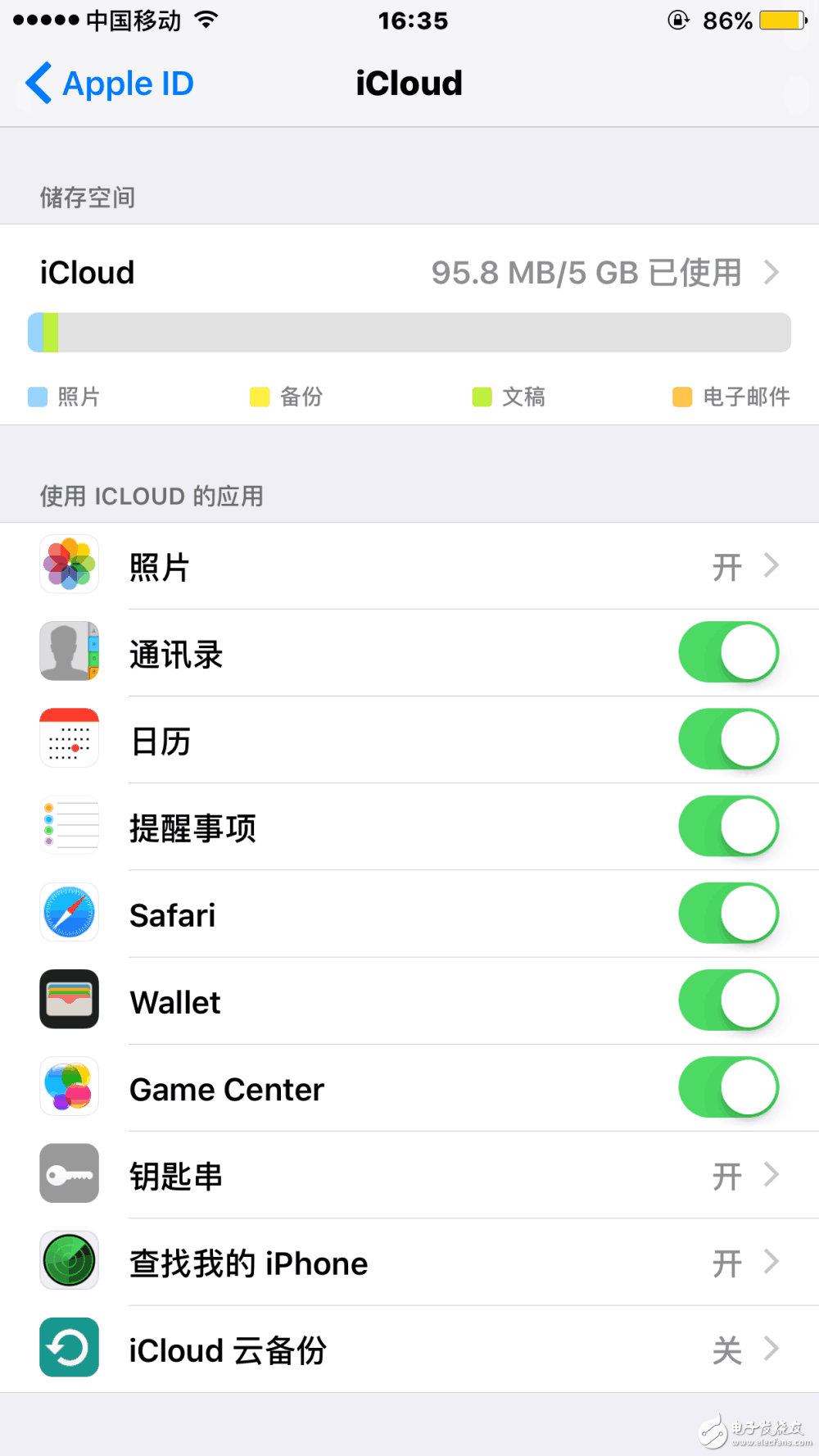Open the 95.8 MB/5 GB storage details

pyautogui.click(x=586, y=272)
